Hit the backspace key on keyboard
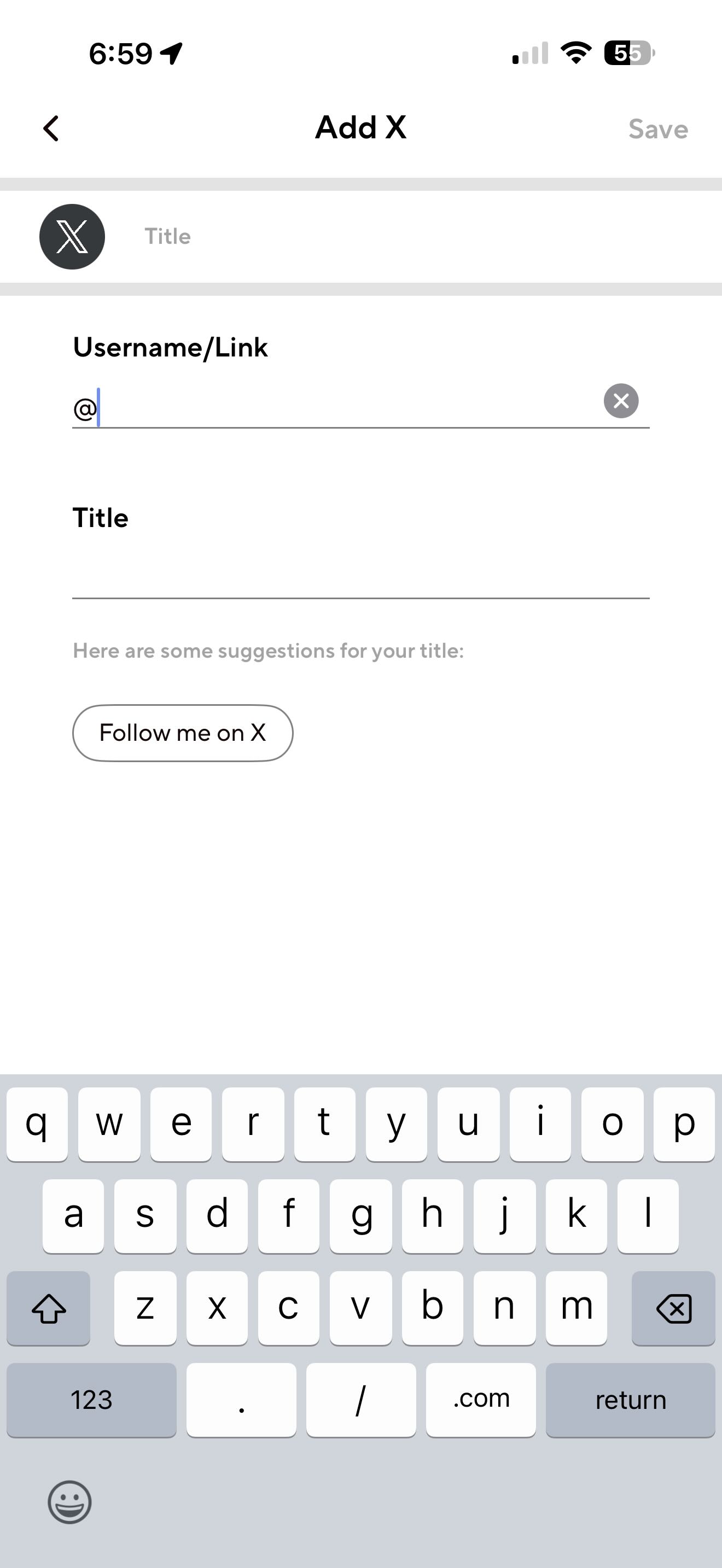Screen dimensions: 722x1568 coord(673,1308)
